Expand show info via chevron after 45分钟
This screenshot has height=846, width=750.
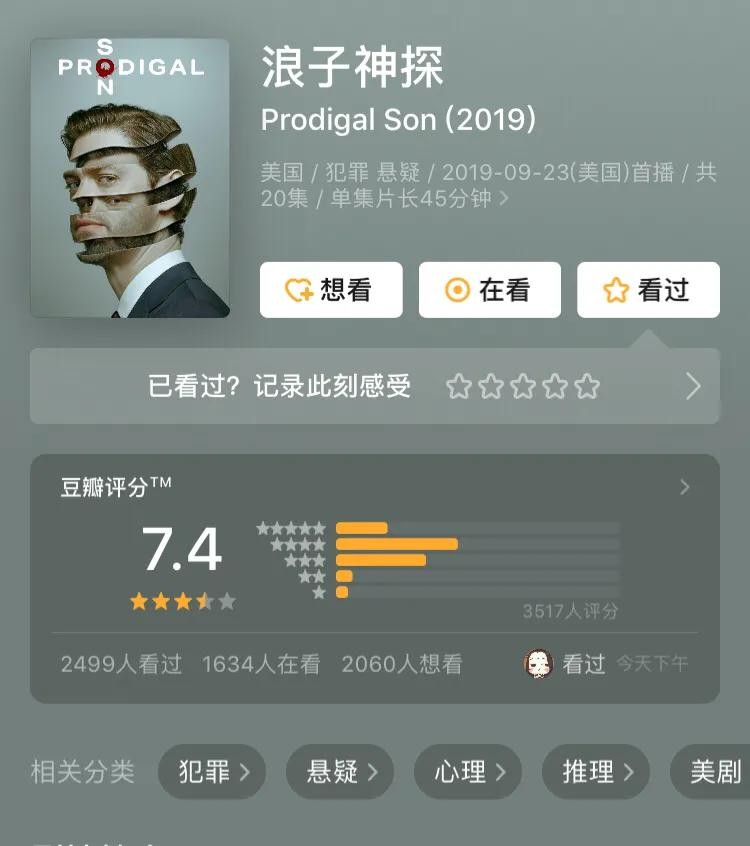click(x=504, y=199)
